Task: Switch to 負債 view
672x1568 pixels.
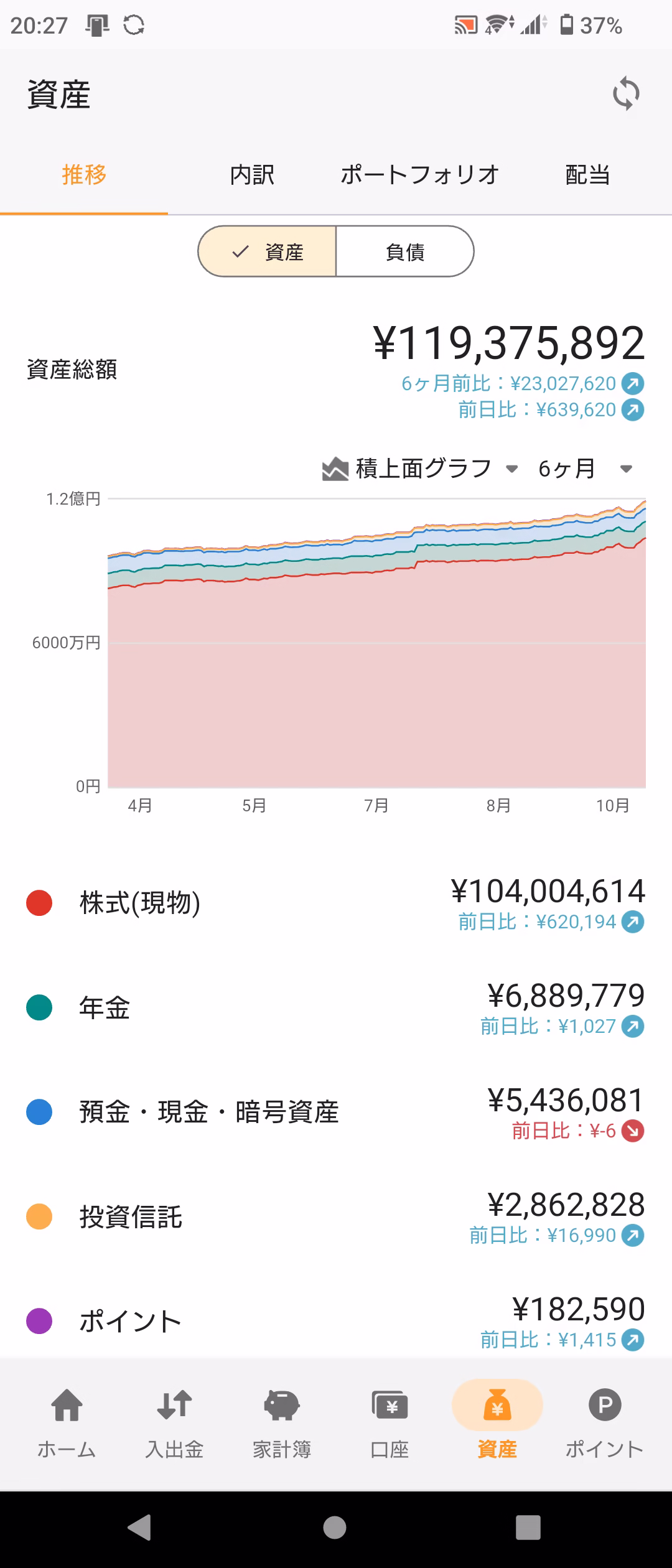Action: (404, 251)
